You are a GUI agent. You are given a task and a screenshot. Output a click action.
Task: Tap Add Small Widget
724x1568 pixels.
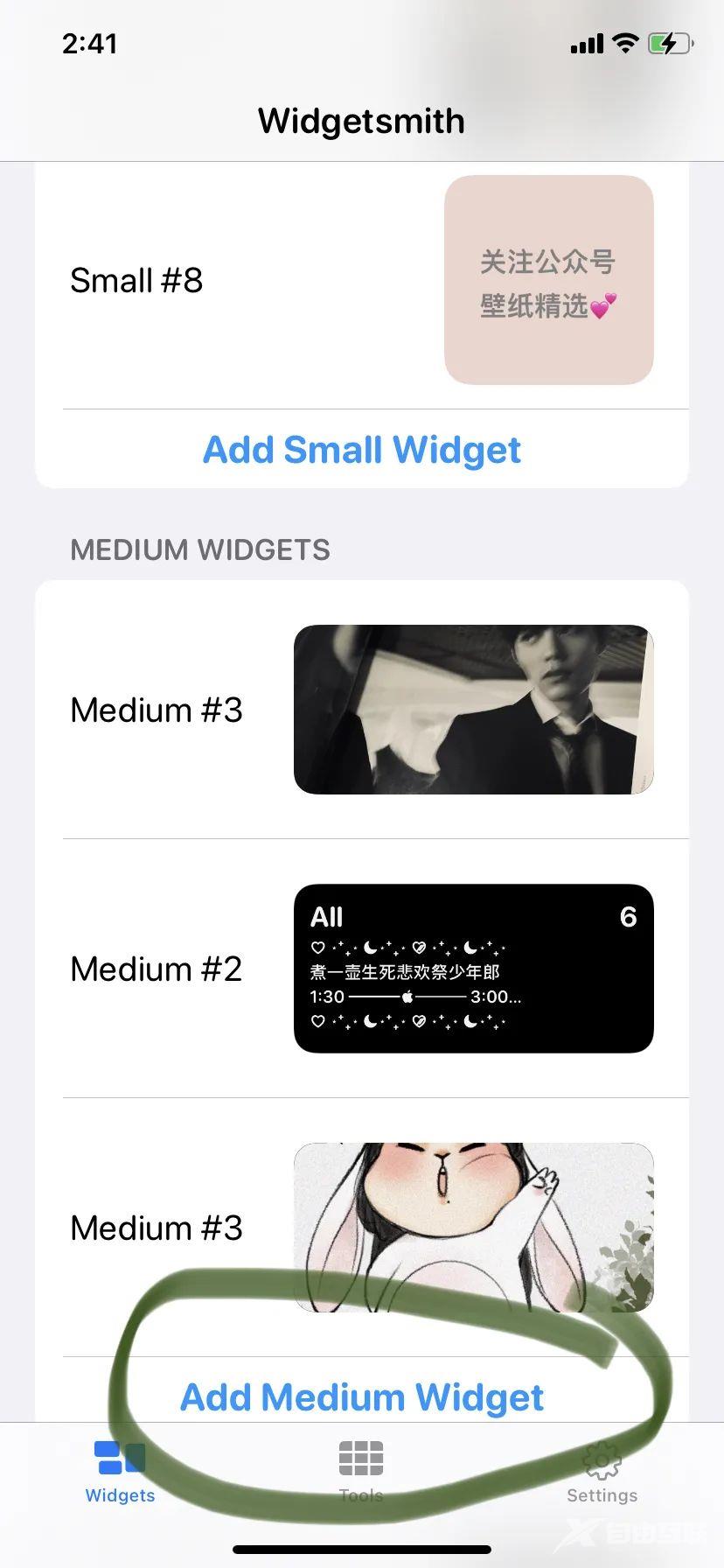coord(362,450)
